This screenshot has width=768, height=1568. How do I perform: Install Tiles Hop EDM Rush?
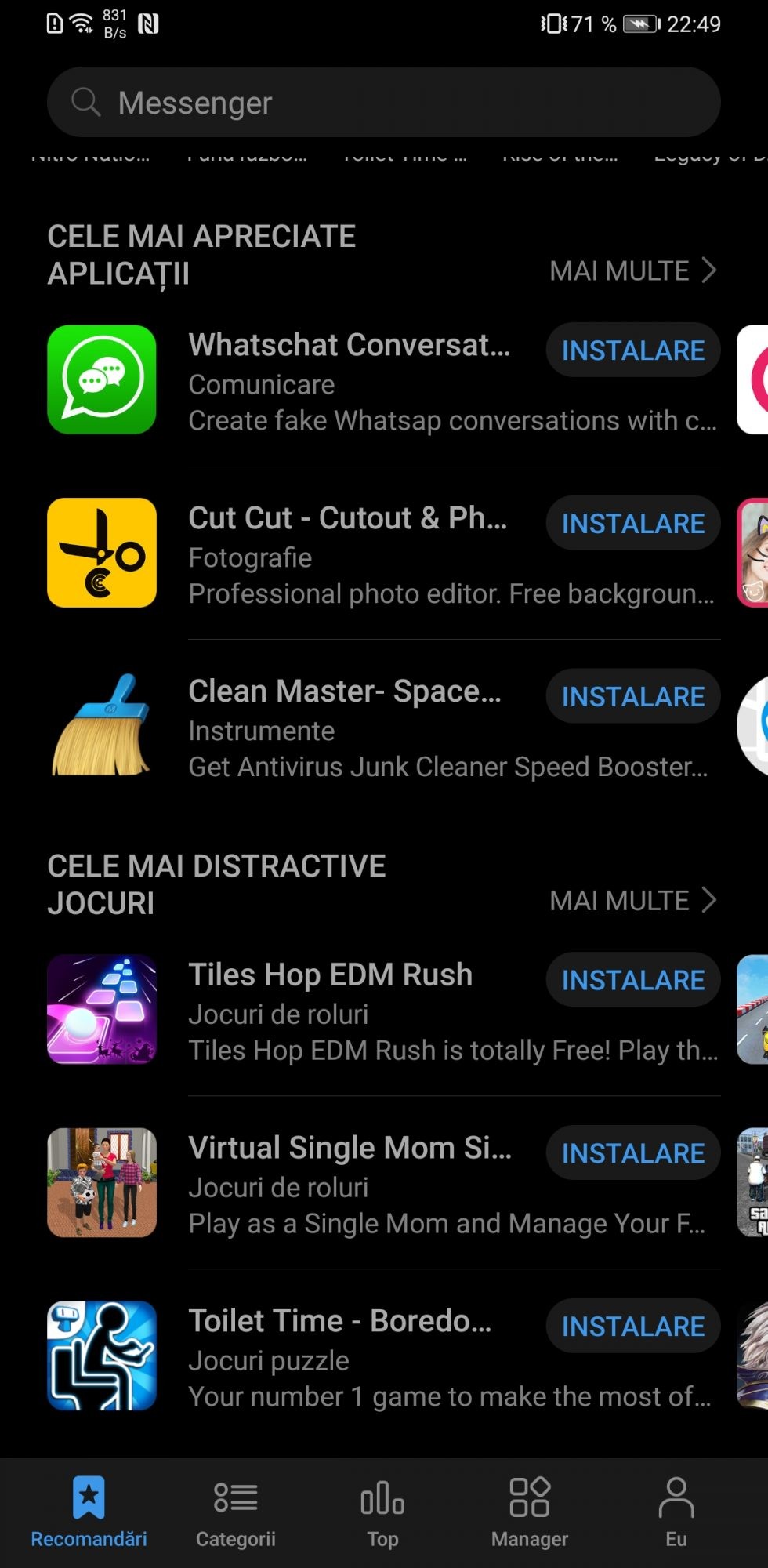click(x=633, y=980)
